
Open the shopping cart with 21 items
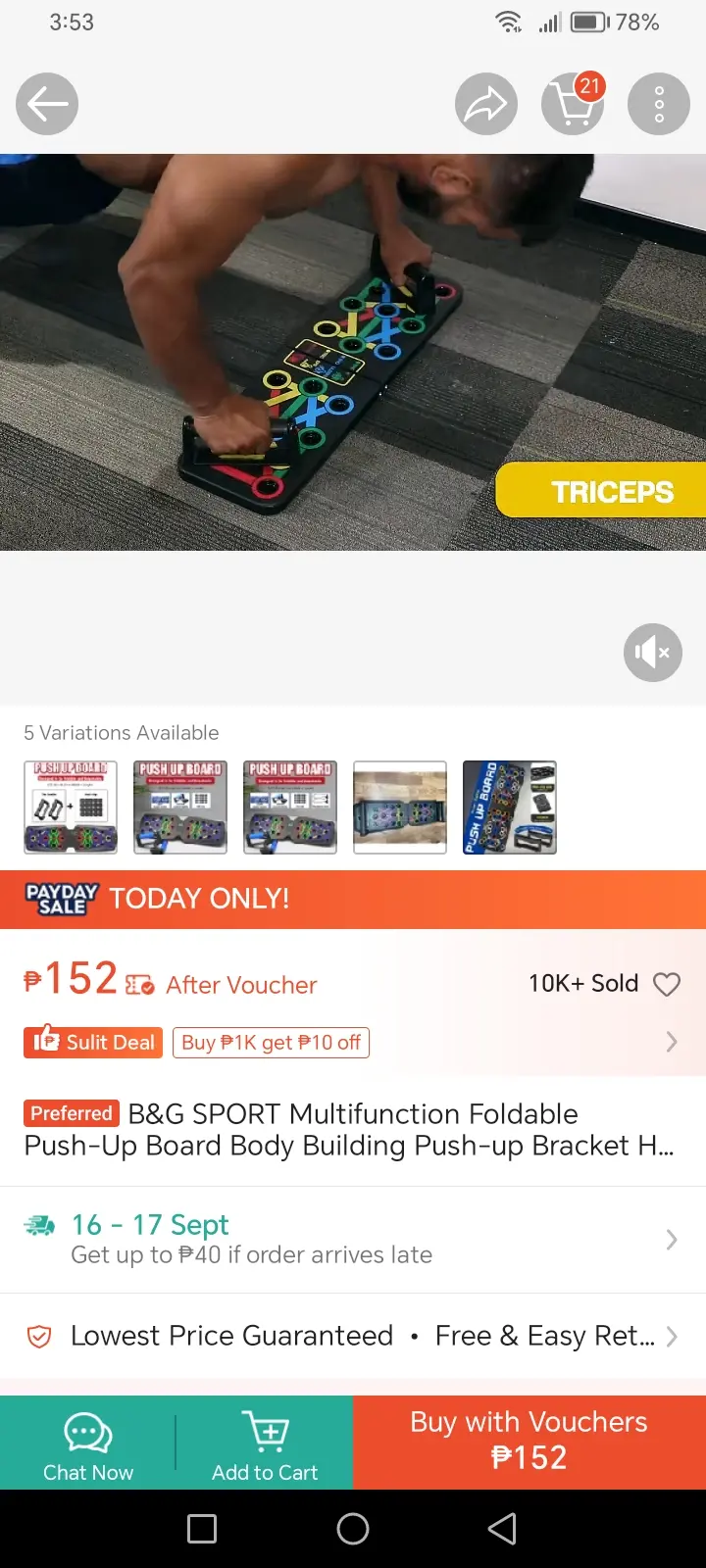573,104
